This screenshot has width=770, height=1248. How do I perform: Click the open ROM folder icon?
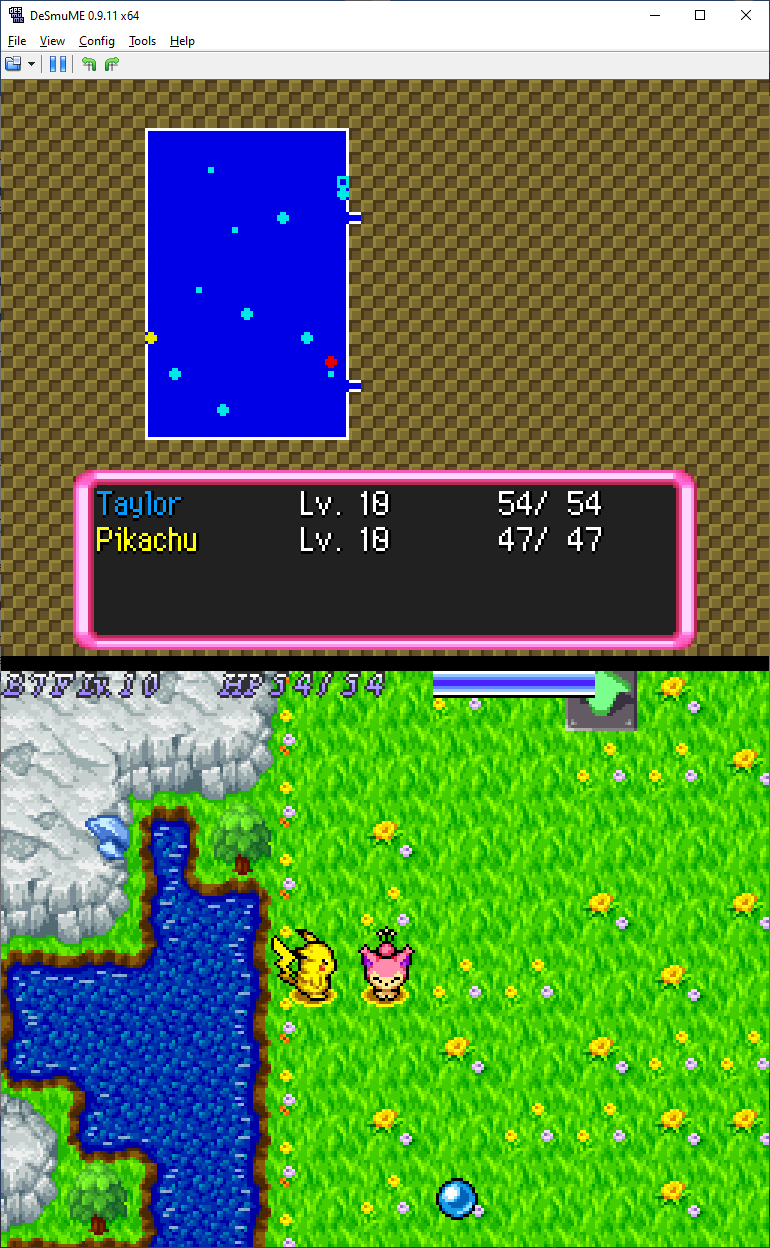[x=14, y=64]
